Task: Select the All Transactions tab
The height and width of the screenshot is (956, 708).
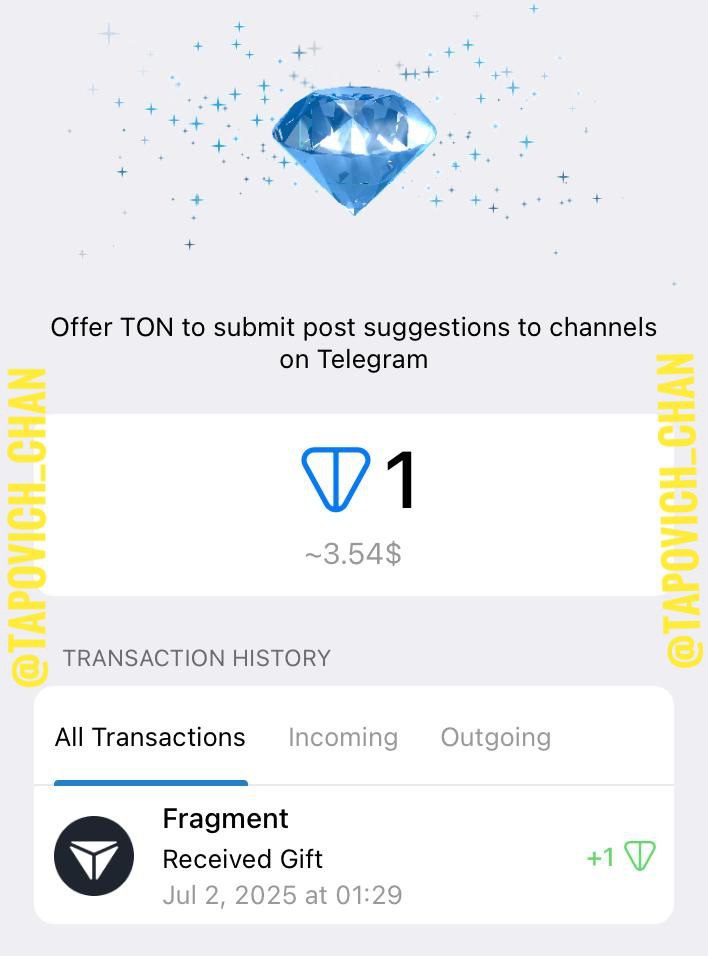Action: (150, 738)
